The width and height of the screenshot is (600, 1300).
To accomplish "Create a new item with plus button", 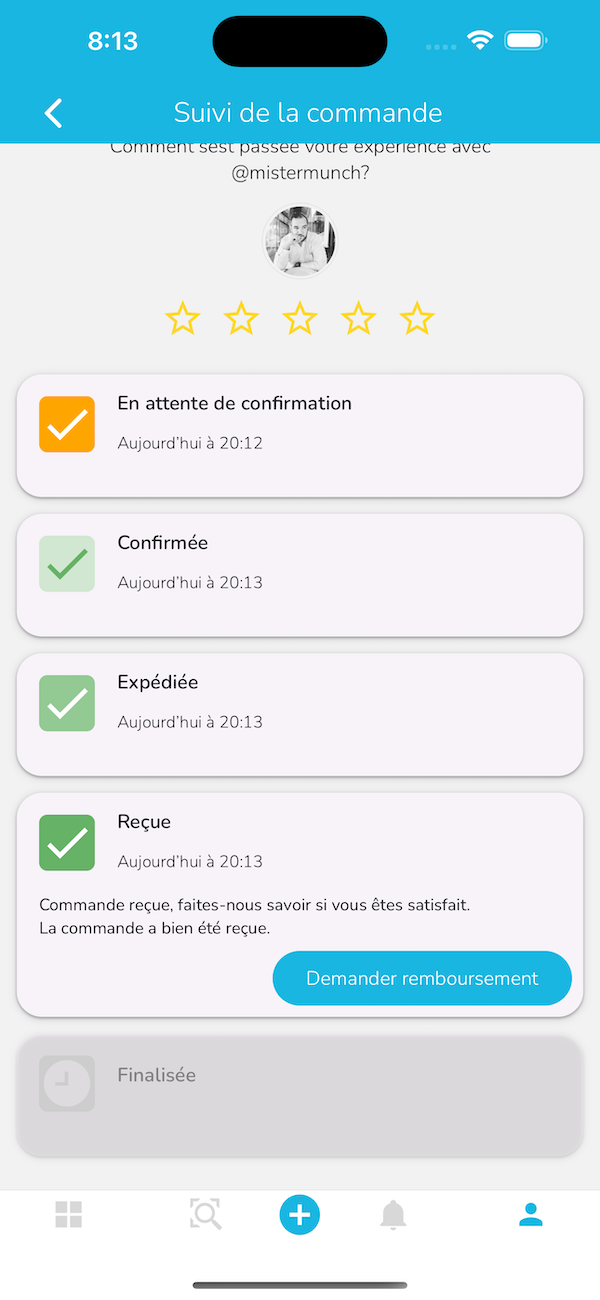I will [x=300, y=1215].
